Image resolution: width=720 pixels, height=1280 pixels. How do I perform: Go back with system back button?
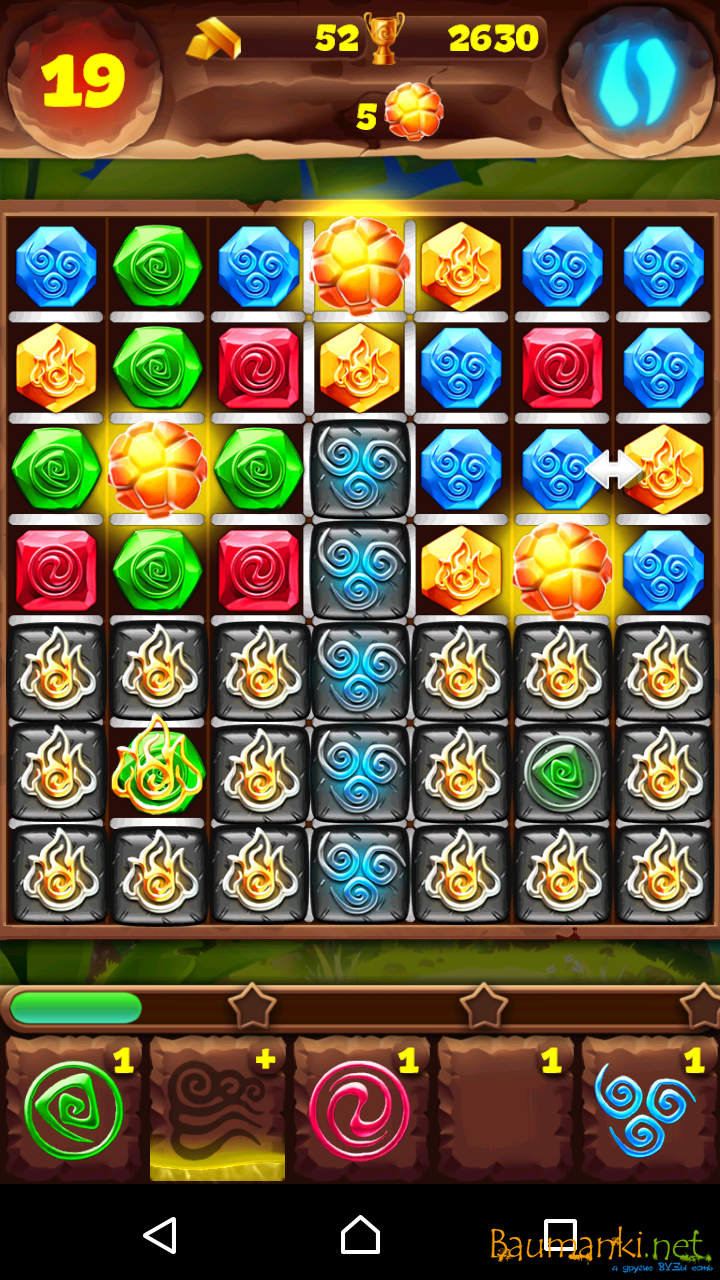pos(160,1236)
